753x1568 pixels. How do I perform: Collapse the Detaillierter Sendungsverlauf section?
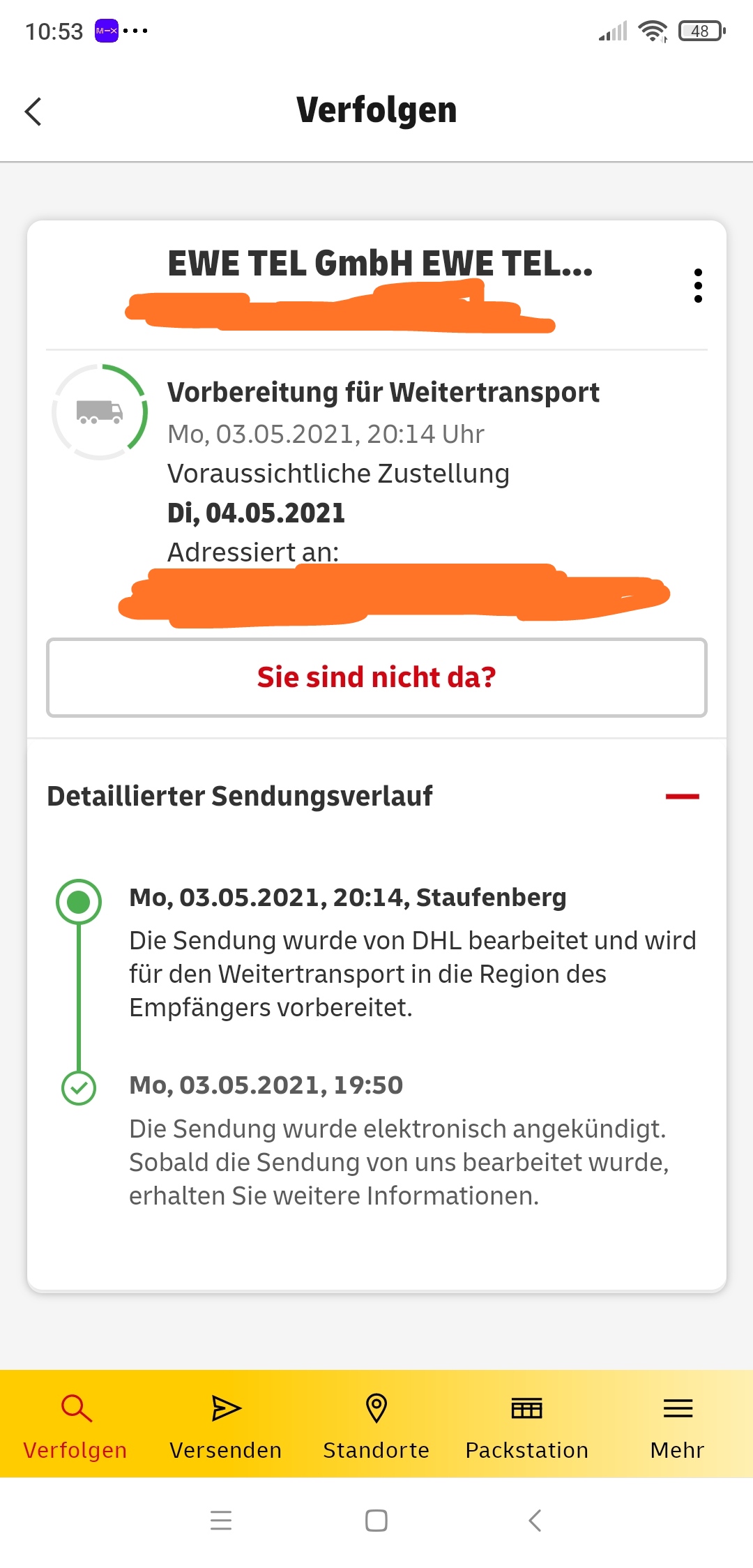pos(682,796)
